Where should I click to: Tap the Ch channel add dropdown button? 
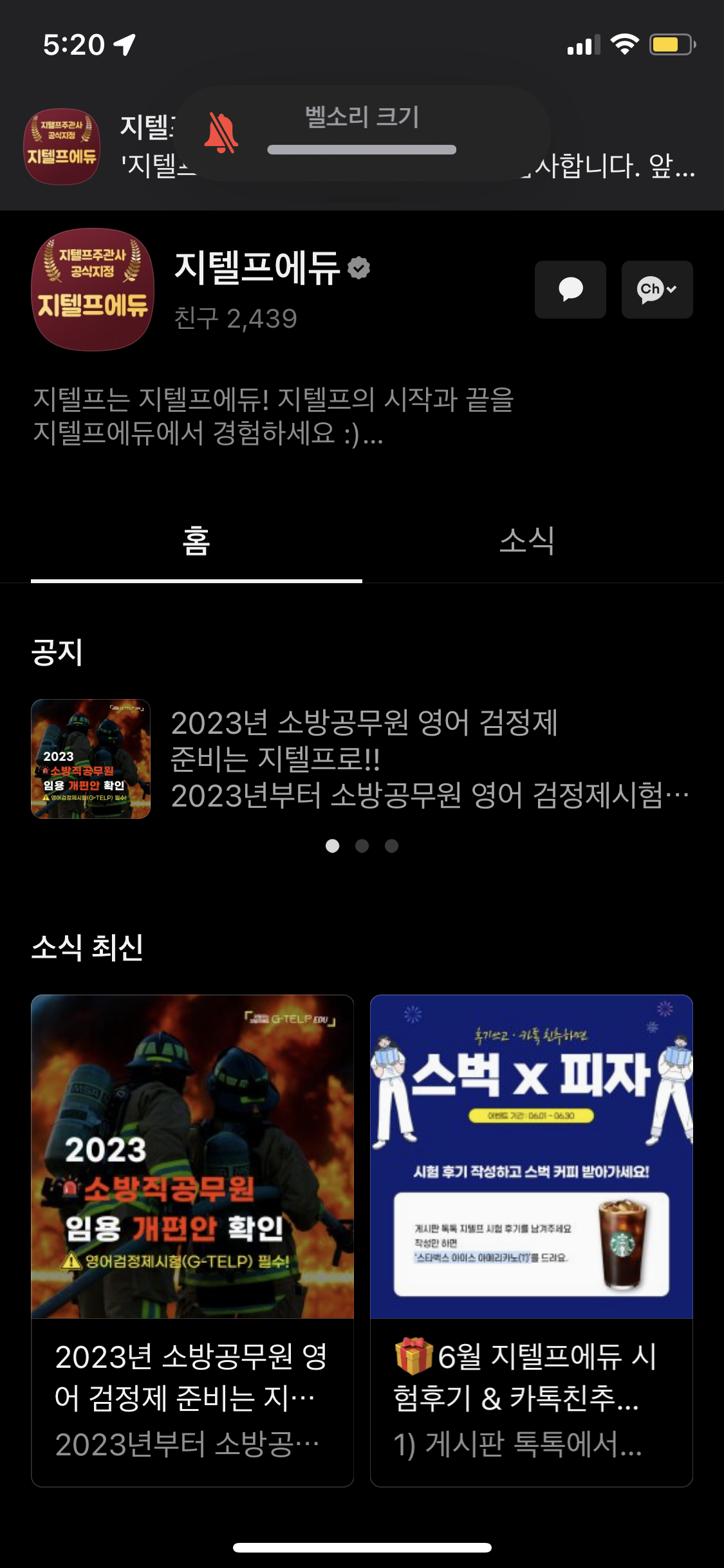[656, 290]
